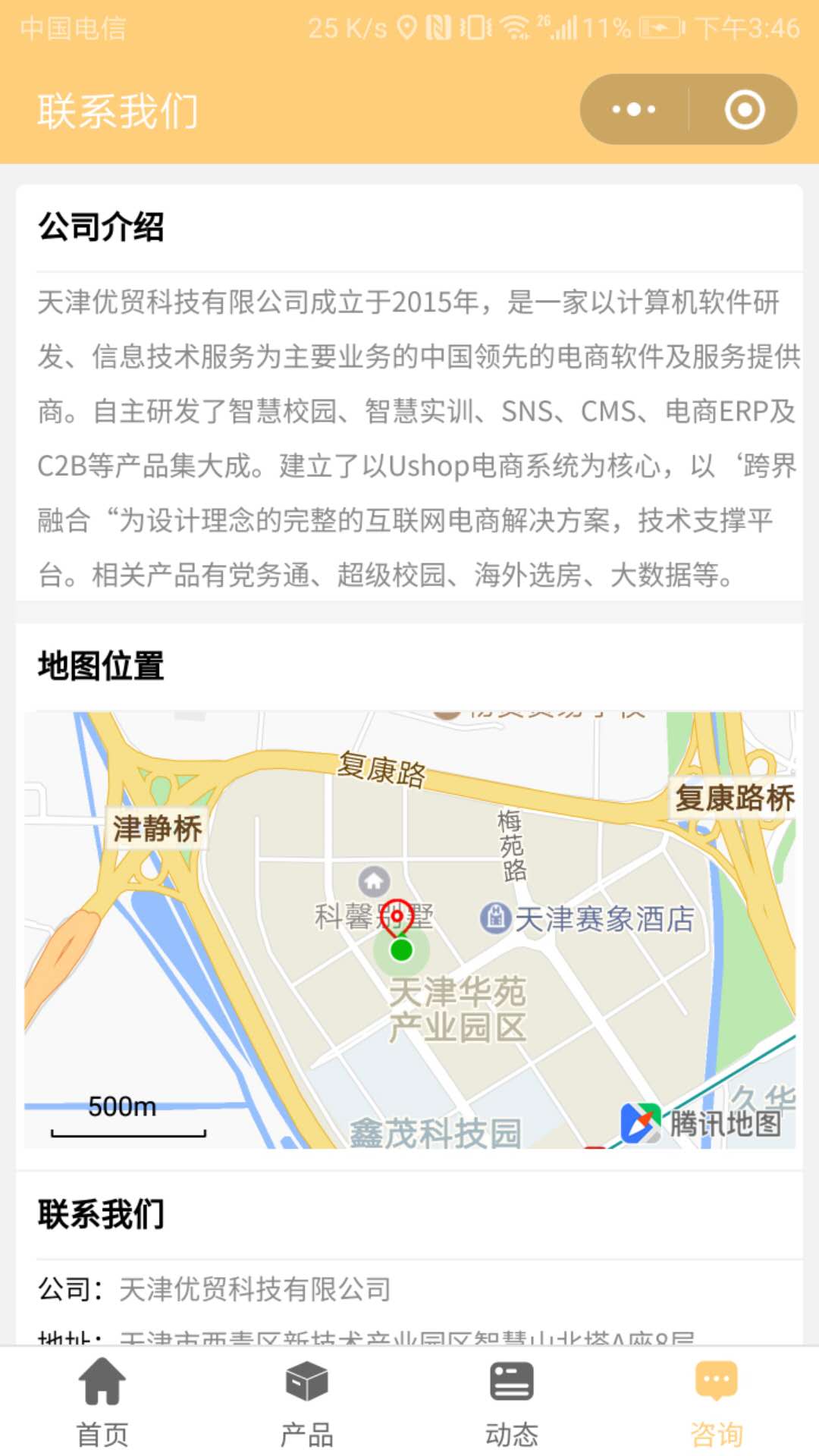
Task: Select the 咨询 tab
Action: [x=716, y=1401]
